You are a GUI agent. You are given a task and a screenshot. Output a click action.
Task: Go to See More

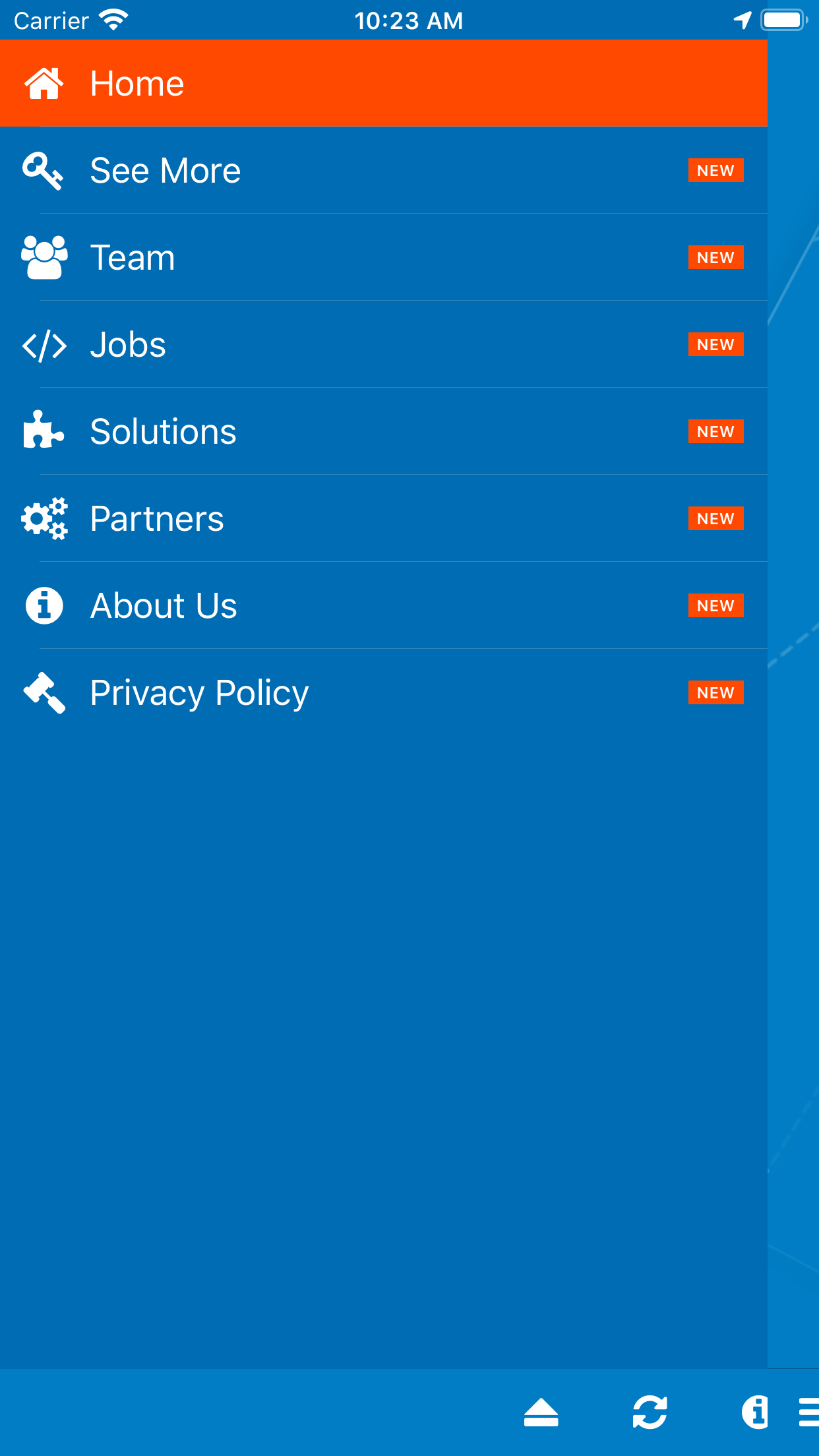pos(165,171)
